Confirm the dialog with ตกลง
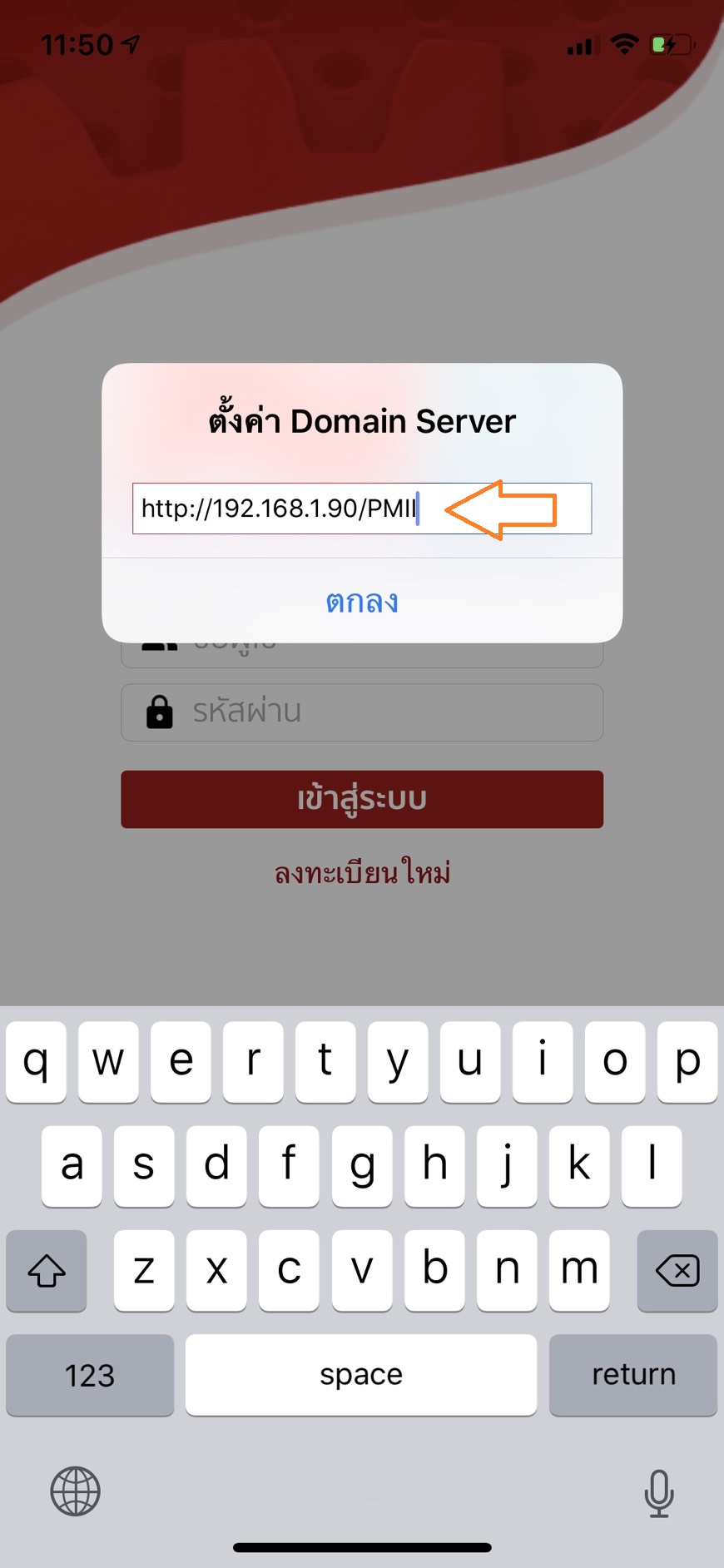 362,601
